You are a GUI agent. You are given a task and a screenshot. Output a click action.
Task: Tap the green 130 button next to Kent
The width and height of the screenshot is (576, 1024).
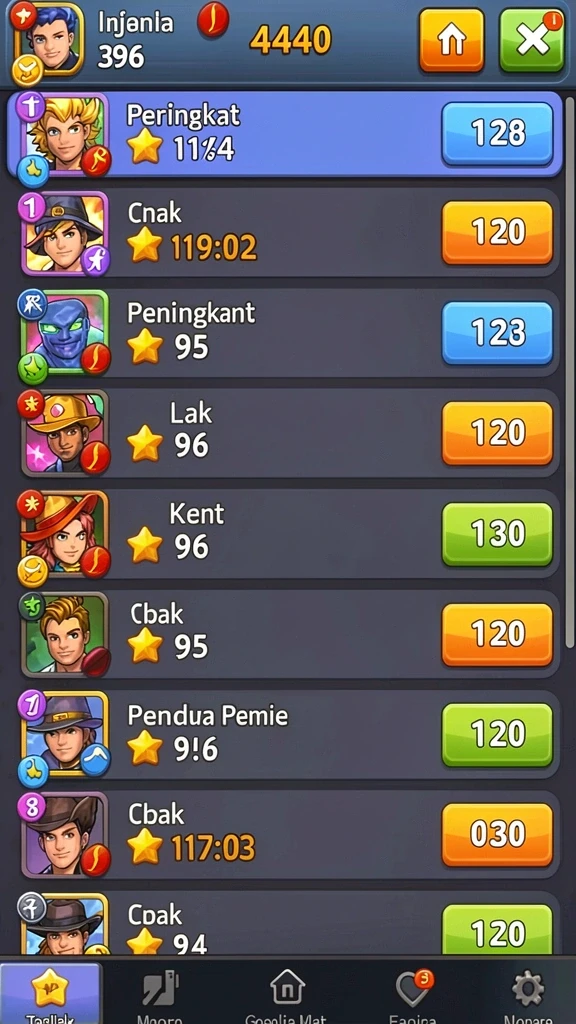[x=497, y=534]
